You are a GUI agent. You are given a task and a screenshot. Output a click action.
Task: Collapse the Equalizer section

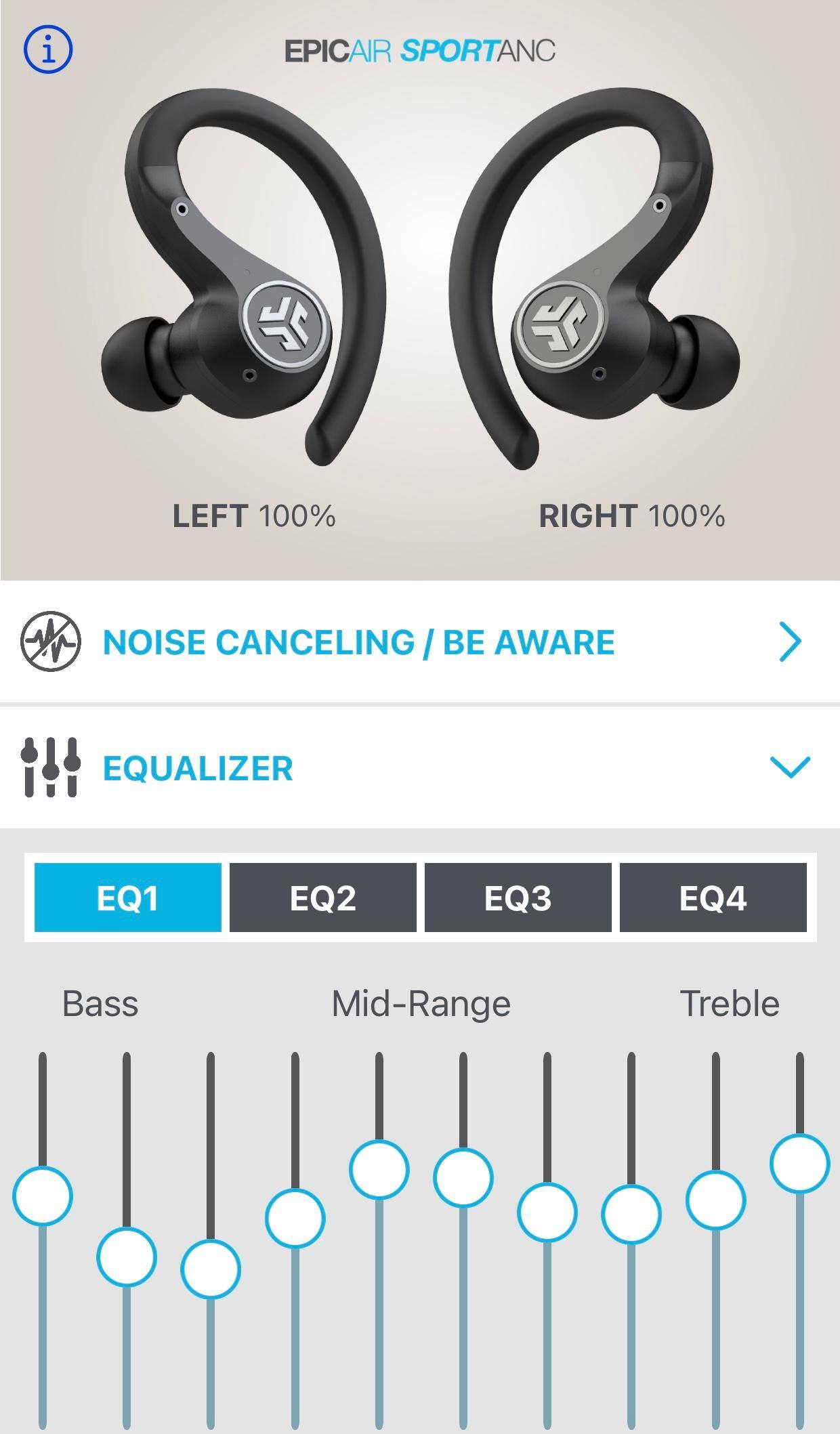[790, 767]
